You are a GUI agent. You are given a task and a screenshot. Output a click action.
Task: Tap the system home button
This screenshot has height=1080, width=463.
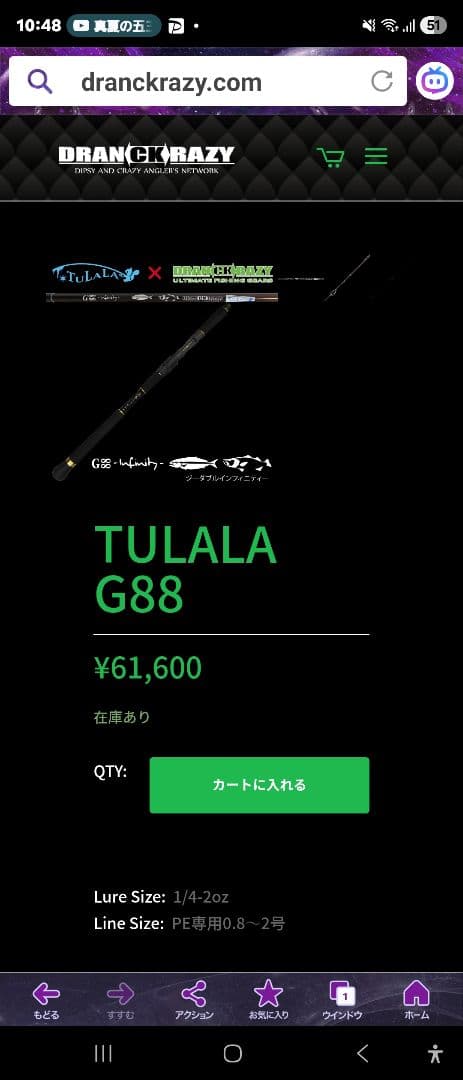click(x=233, y=1053)
